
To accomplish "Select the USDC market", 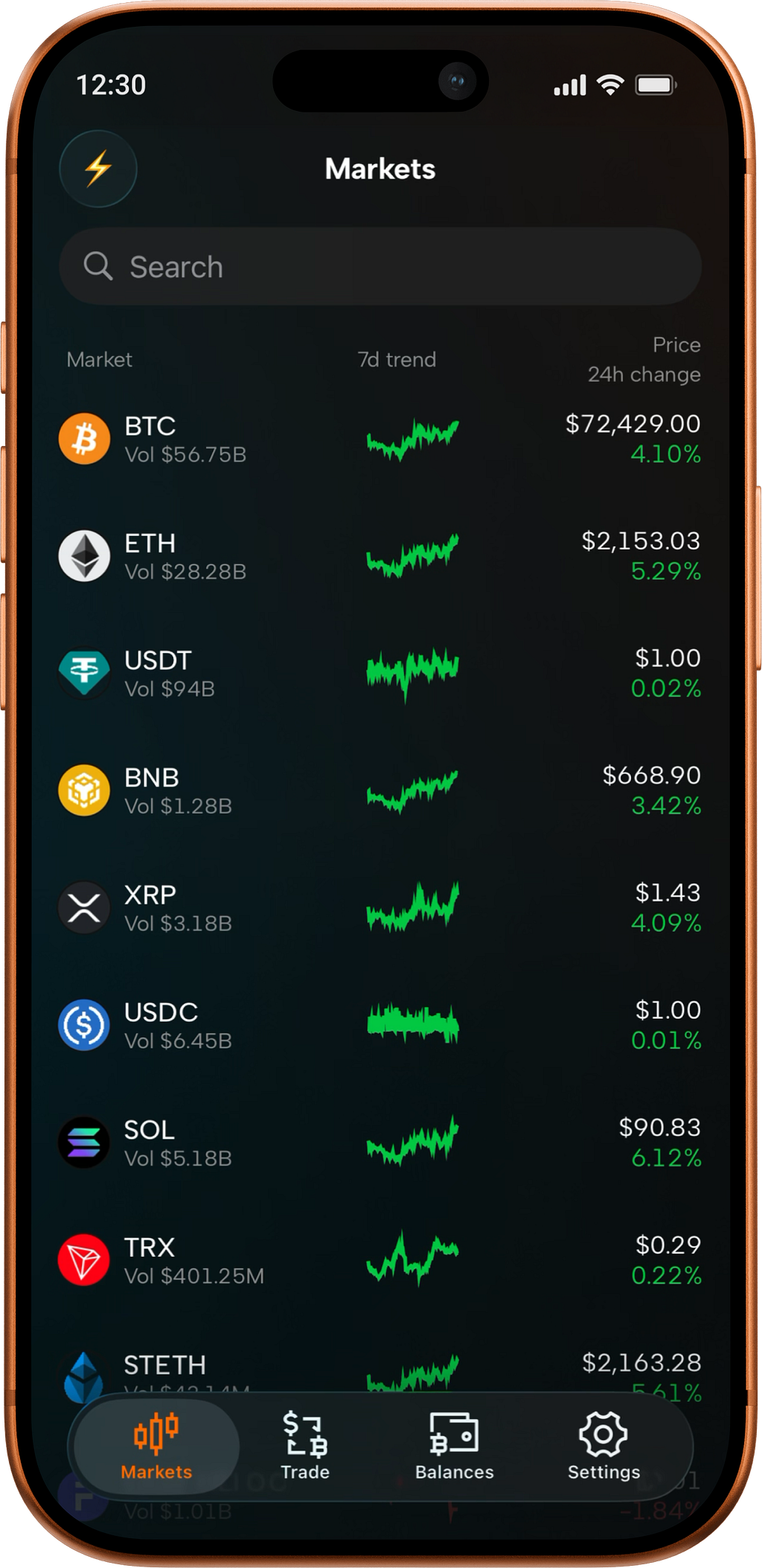I will tap(380, 1024).
